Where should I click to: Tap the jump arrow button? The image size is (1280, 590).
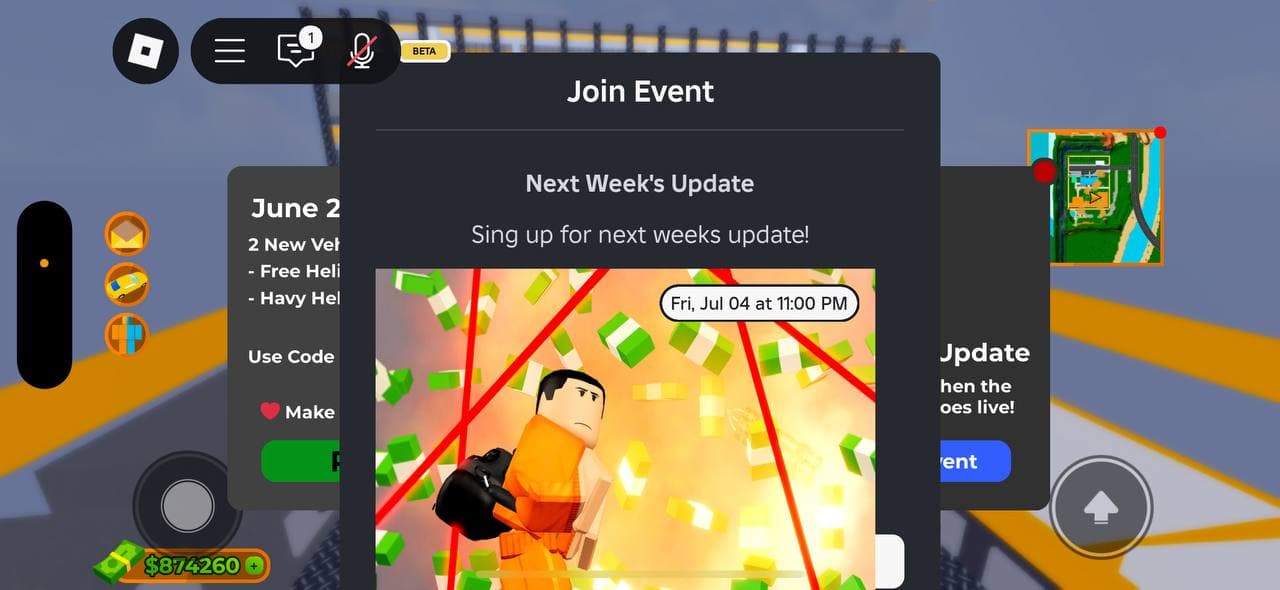coord(1101,509)
